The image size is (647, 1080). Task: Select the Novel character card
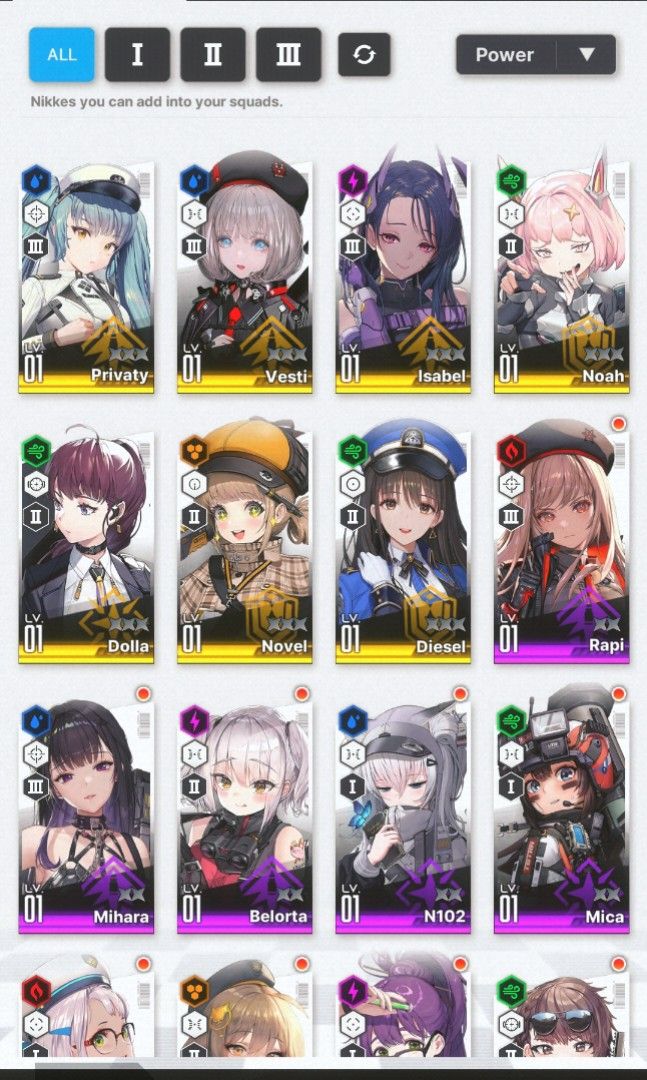(x=245, y=548)
